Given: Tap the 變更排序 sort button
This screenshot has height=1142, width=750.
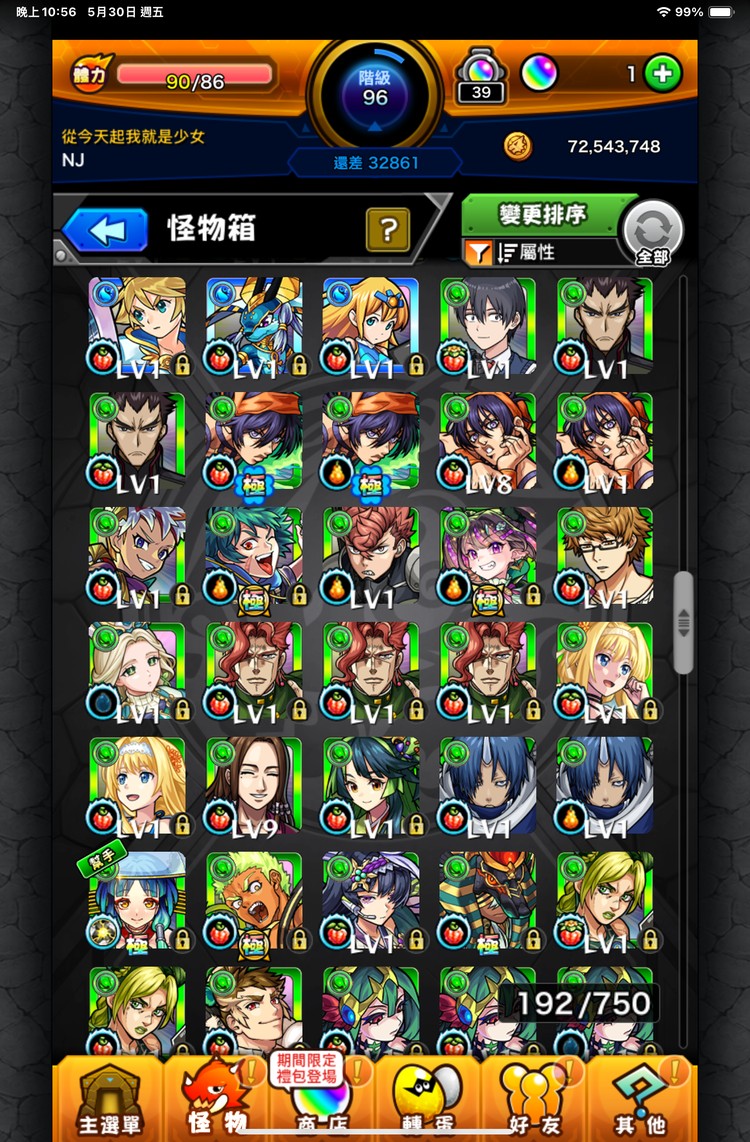Looking at the screenshot, I should pos(544,214).
